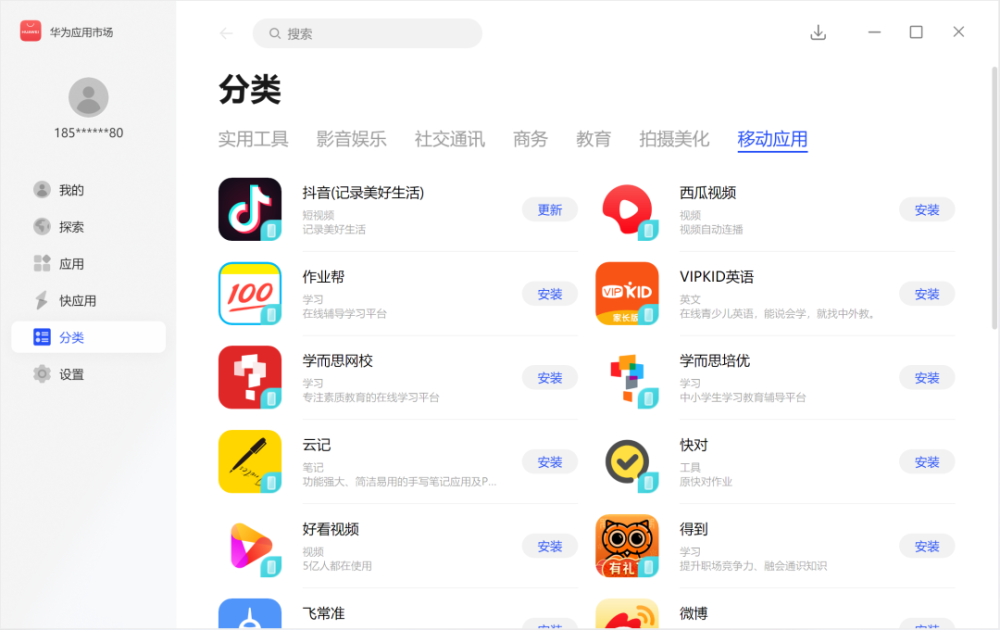The width and height of the screenshot is (1000, 630).
Task: Open 设置 from the sidebar
Action: (x=71, y=375)
